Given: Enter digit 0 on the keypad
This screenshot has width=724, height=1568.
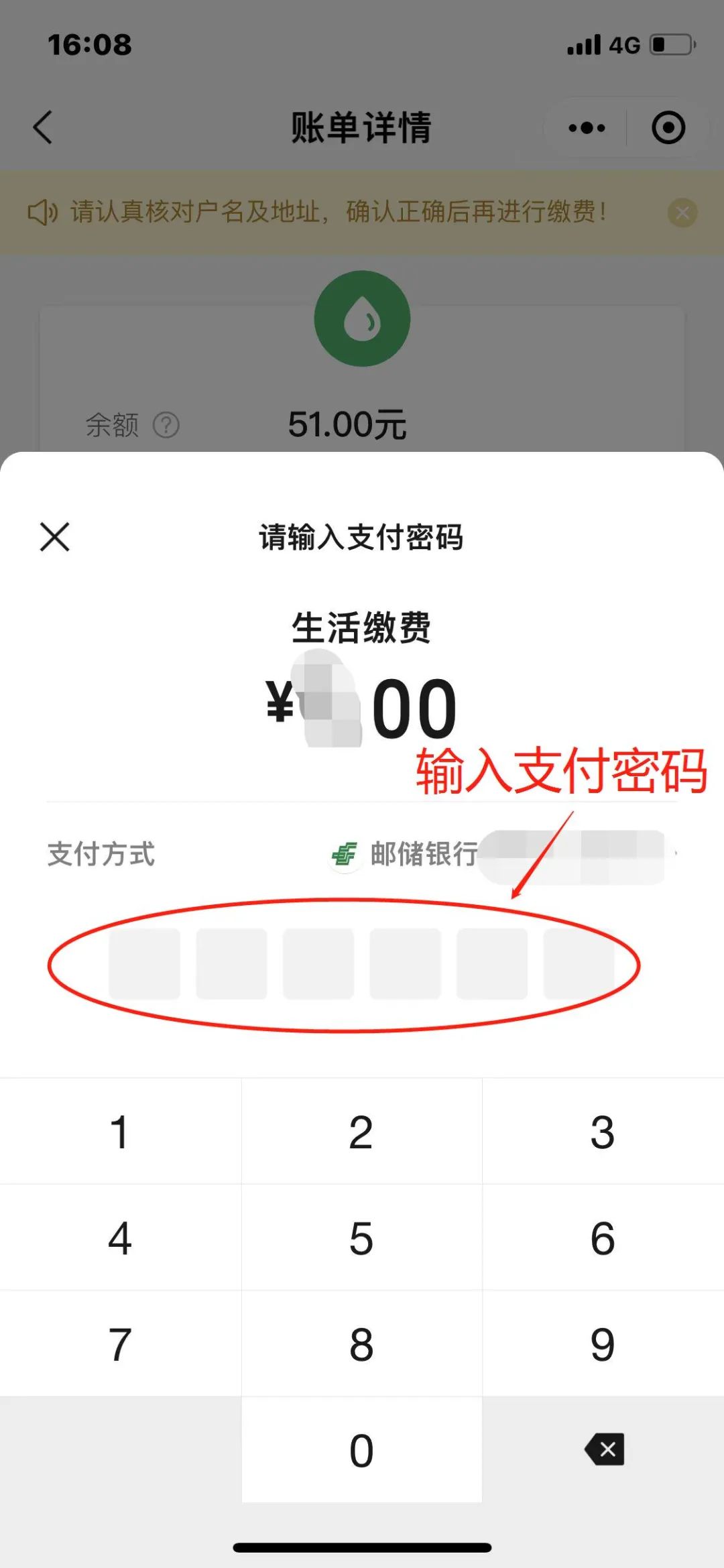Looking at the screenshot, I should pyautogui.click(x=361, y=1450).
